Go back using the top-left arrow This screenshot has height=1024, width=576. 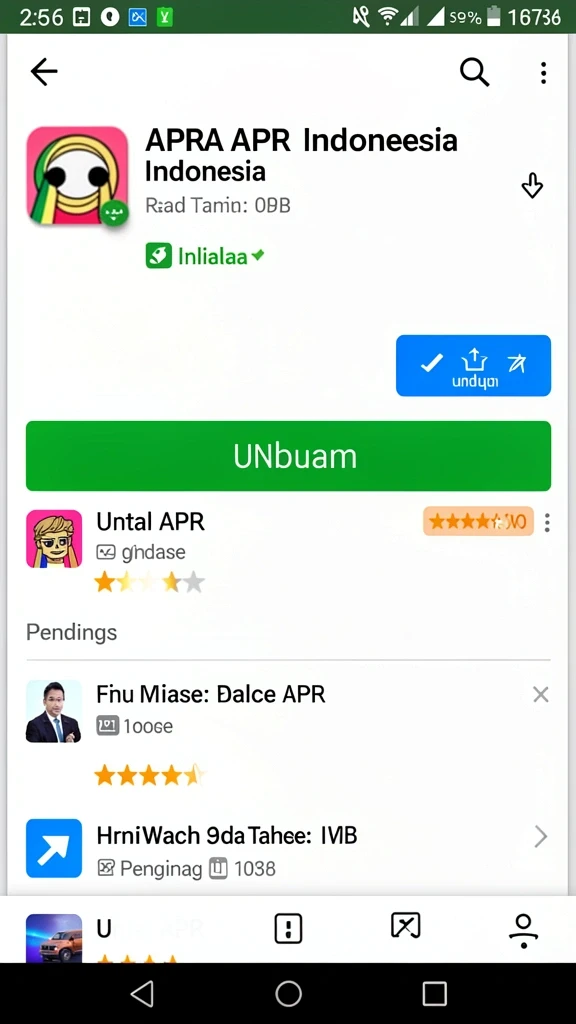44,71
